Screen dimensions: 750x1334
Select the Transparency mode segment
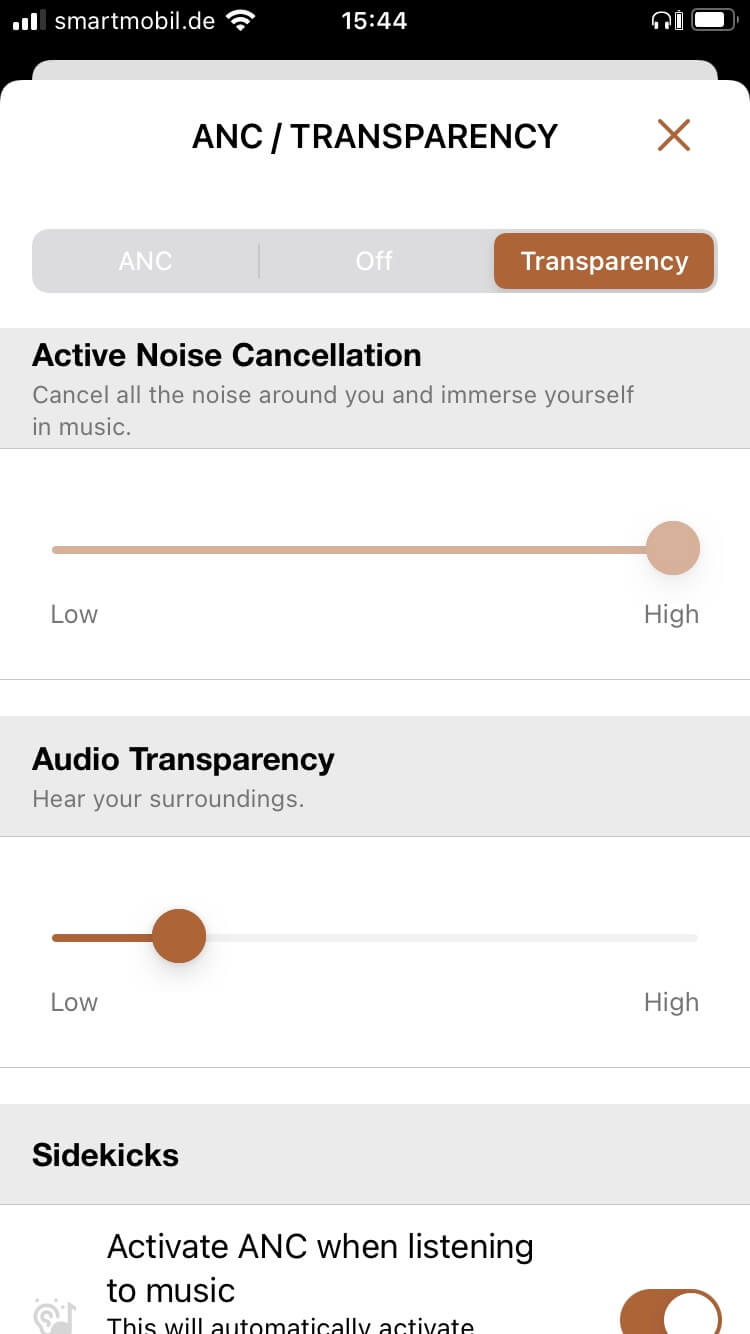click(604, 261)
